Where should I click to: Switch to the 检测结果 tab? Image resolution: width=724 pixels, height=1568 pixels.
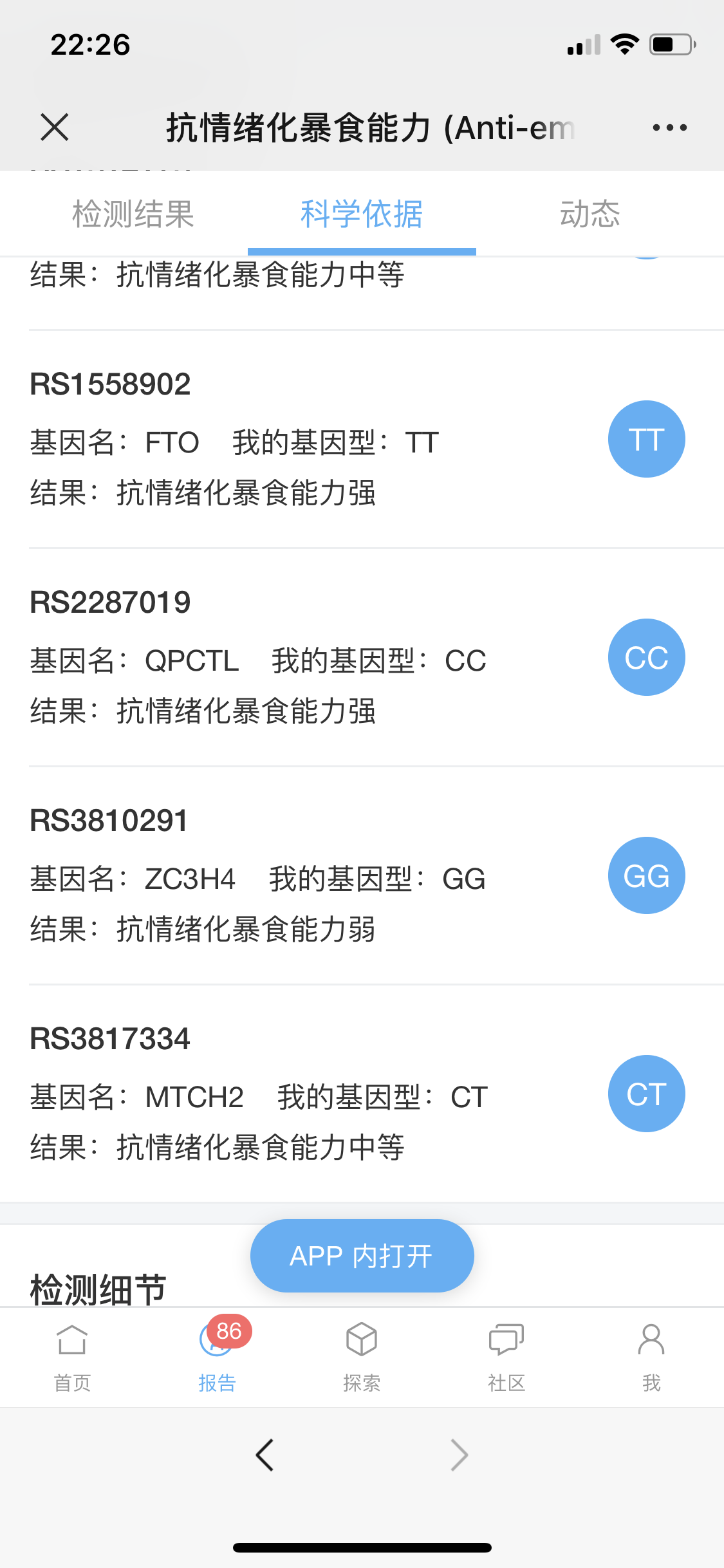(x=133, y=214)
